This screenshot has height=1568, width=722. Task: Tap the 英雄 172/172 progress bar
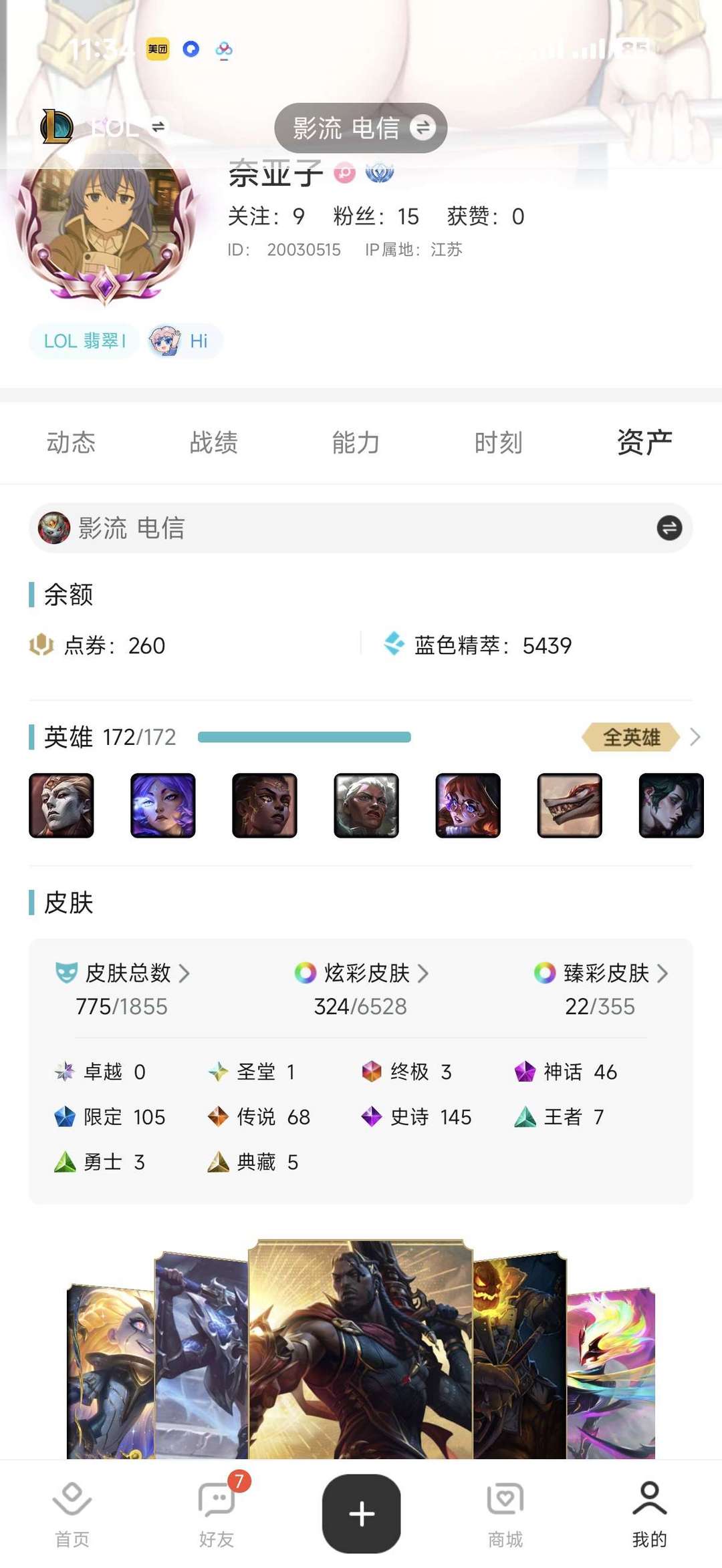click(x=306, y=736)
